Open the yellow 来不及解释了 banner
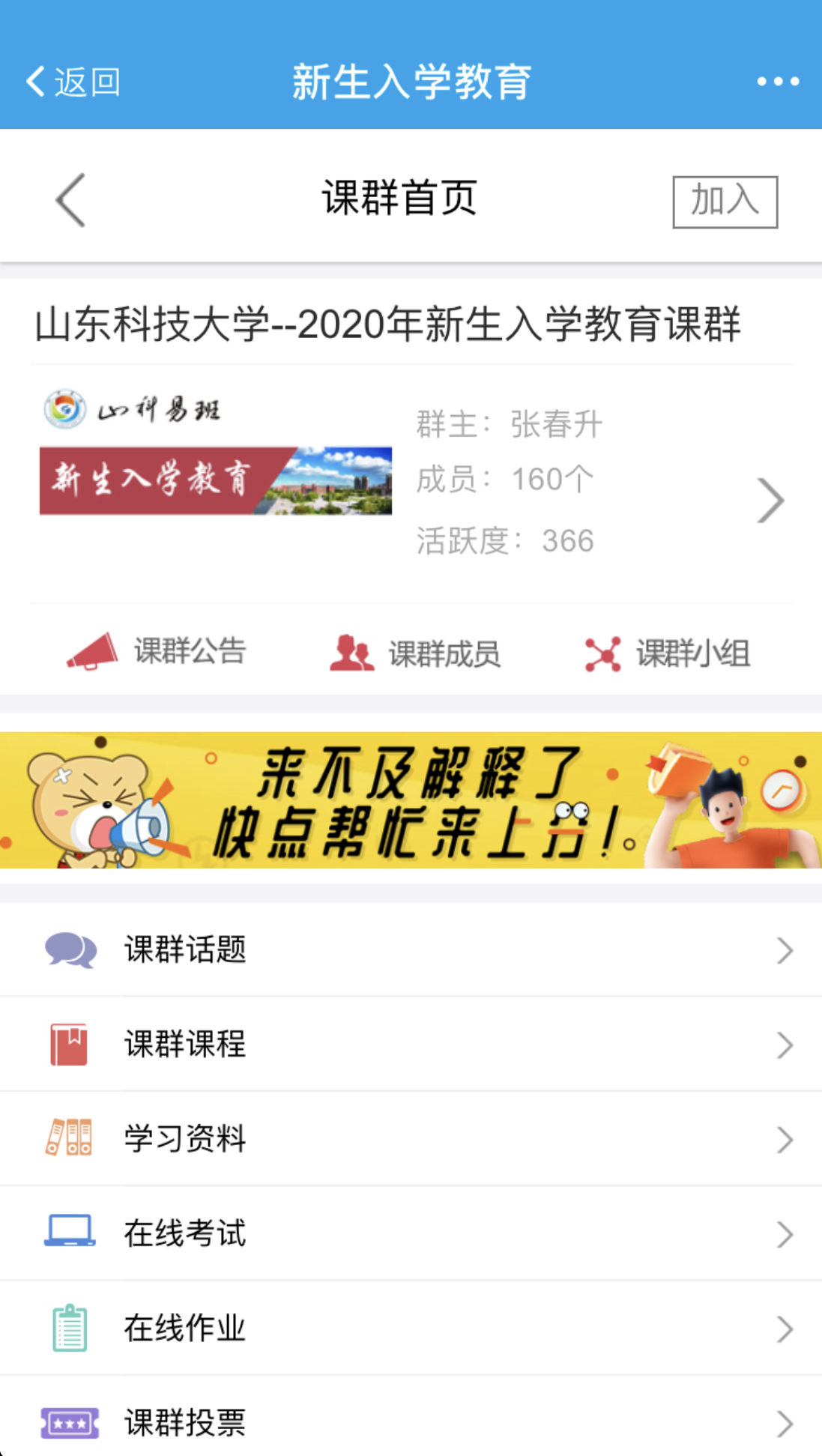The width and height of the screenshot is (822, 1456). [x=411, y=800]
